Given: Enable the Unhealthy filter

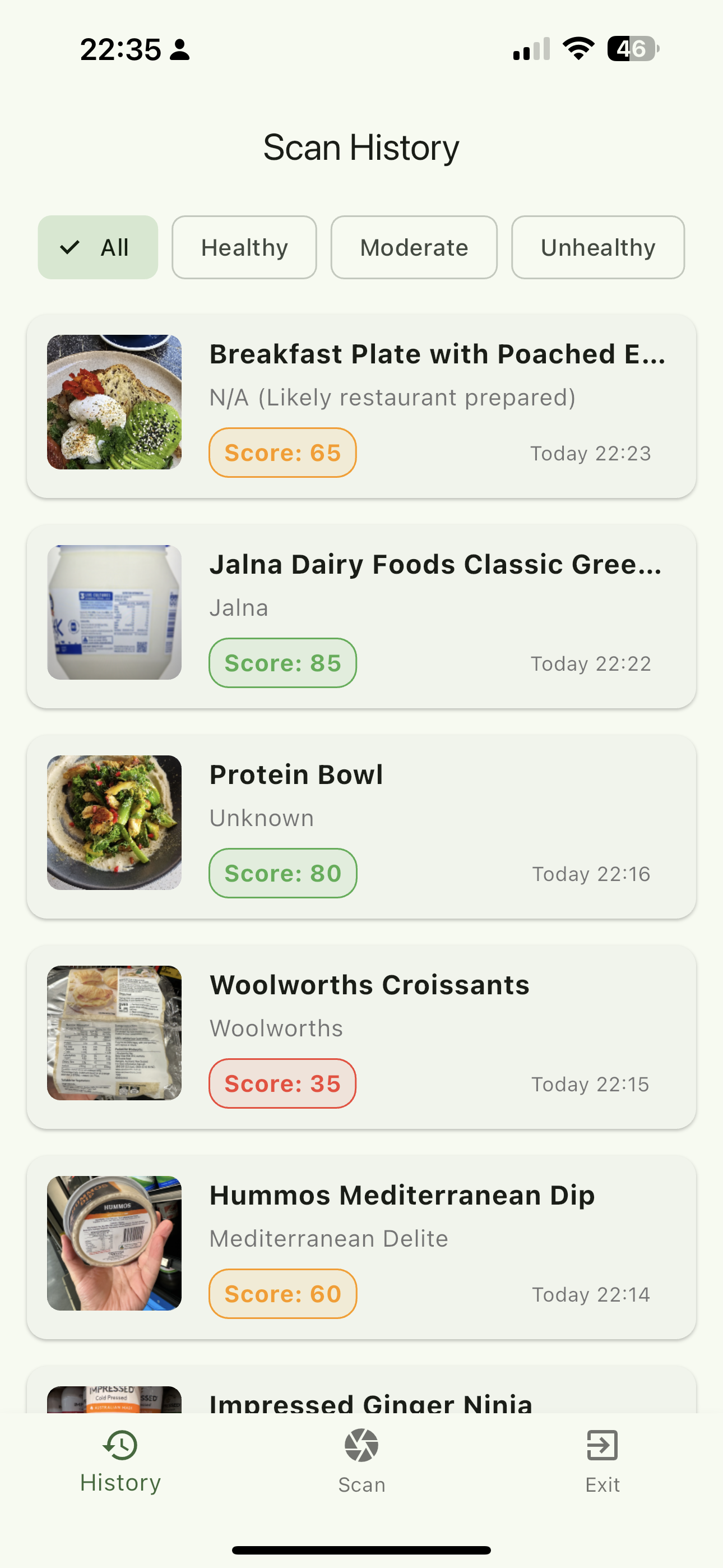Looking at the screenshot, I should click(597, 247).
